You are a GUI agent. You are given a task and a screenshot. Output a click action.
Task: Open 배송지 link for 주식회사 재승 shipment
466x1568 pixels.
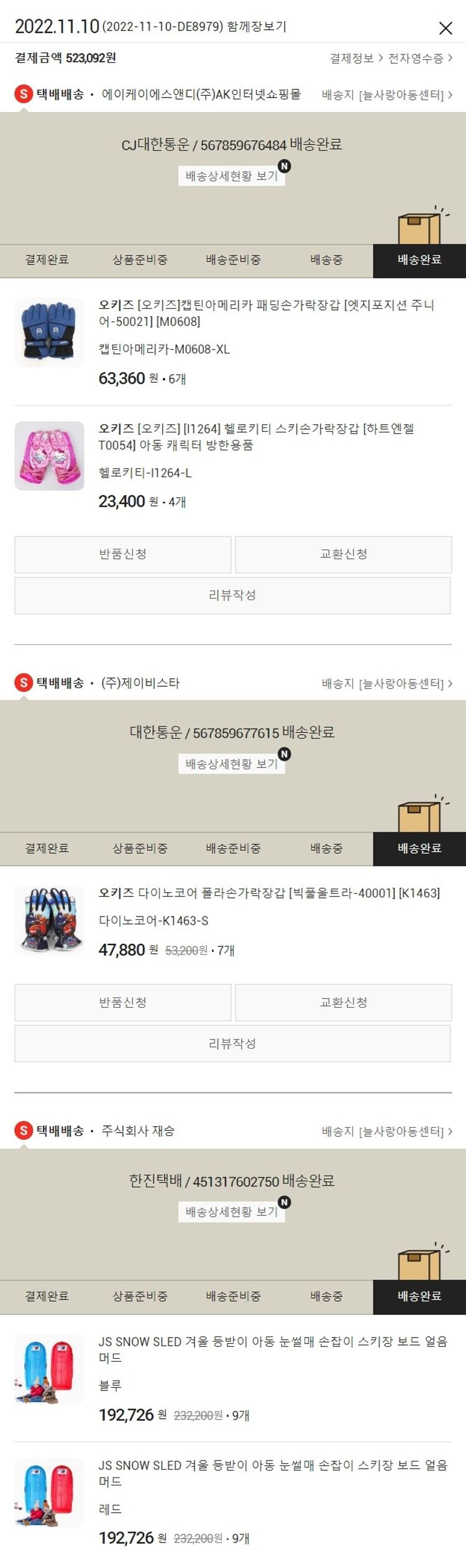tap(386, 1131)
